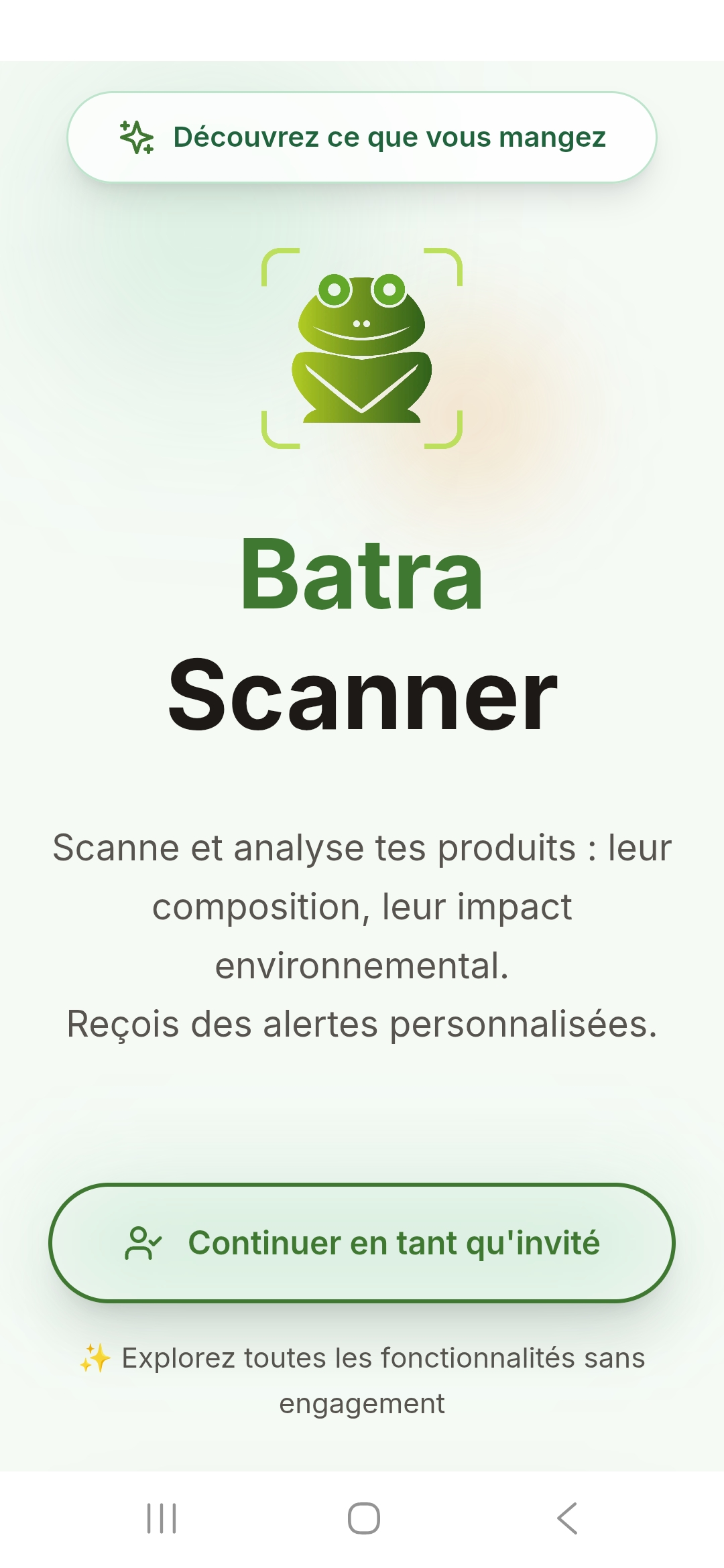Image resolution: width=724 pixels, height=1568 pixels.
Task: Tap 'Reçois des alertes personnalisées' text
Action: click(362, 1022)
